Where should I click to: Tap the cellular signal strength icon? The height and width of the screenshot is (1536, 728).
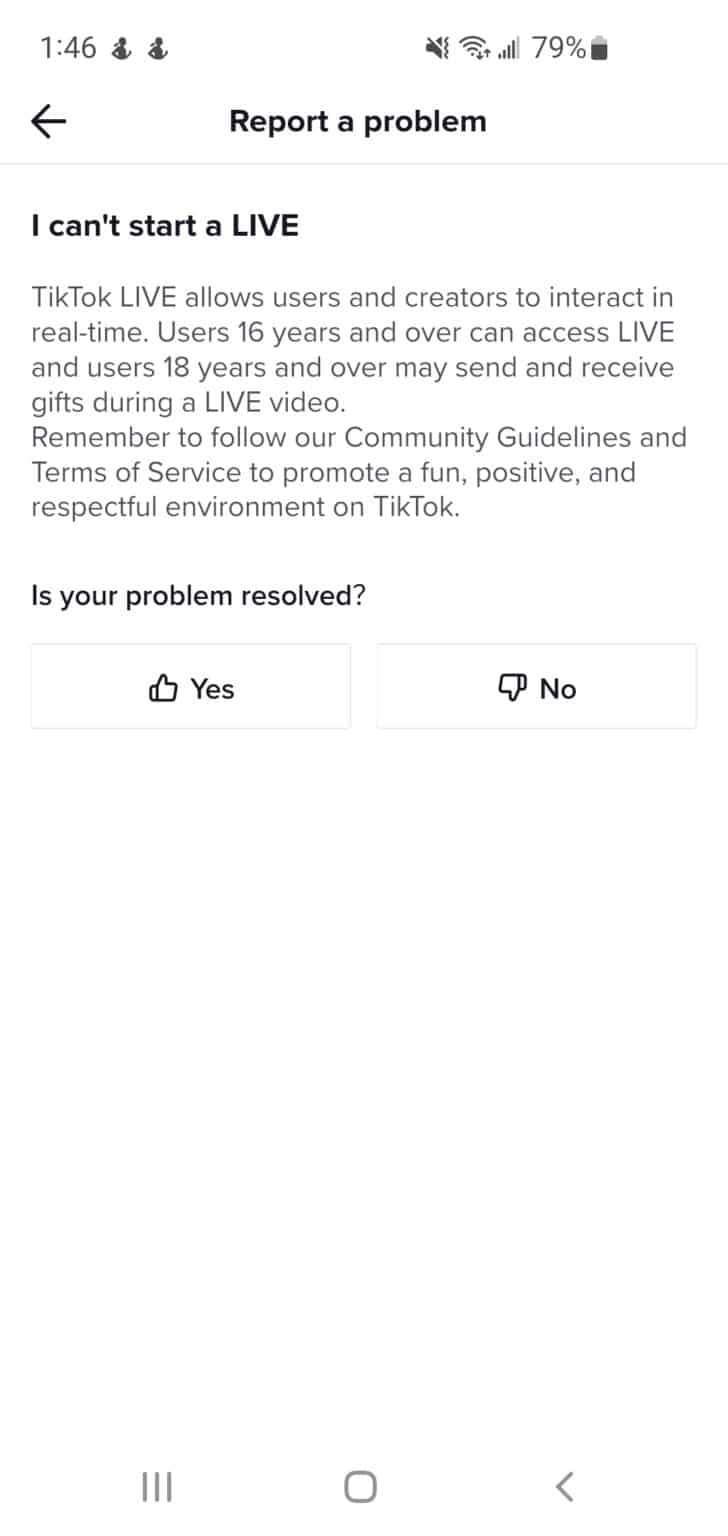tap(509, 46)
